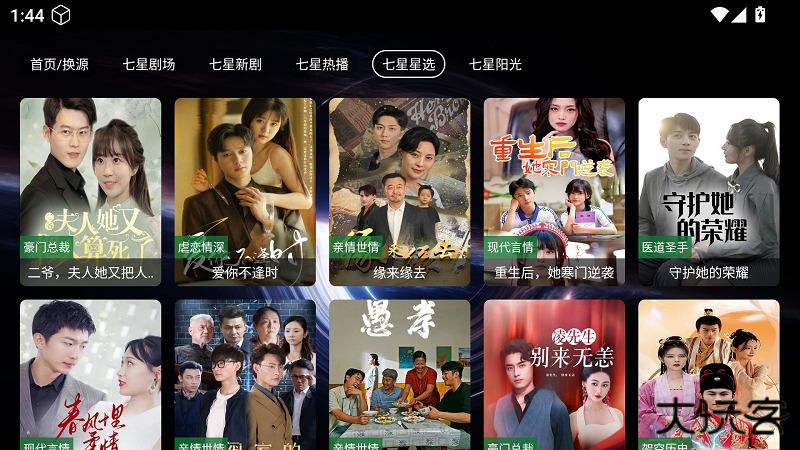
Task: View the 大妖客 drama poster
Action: click(x=709, y=375)
